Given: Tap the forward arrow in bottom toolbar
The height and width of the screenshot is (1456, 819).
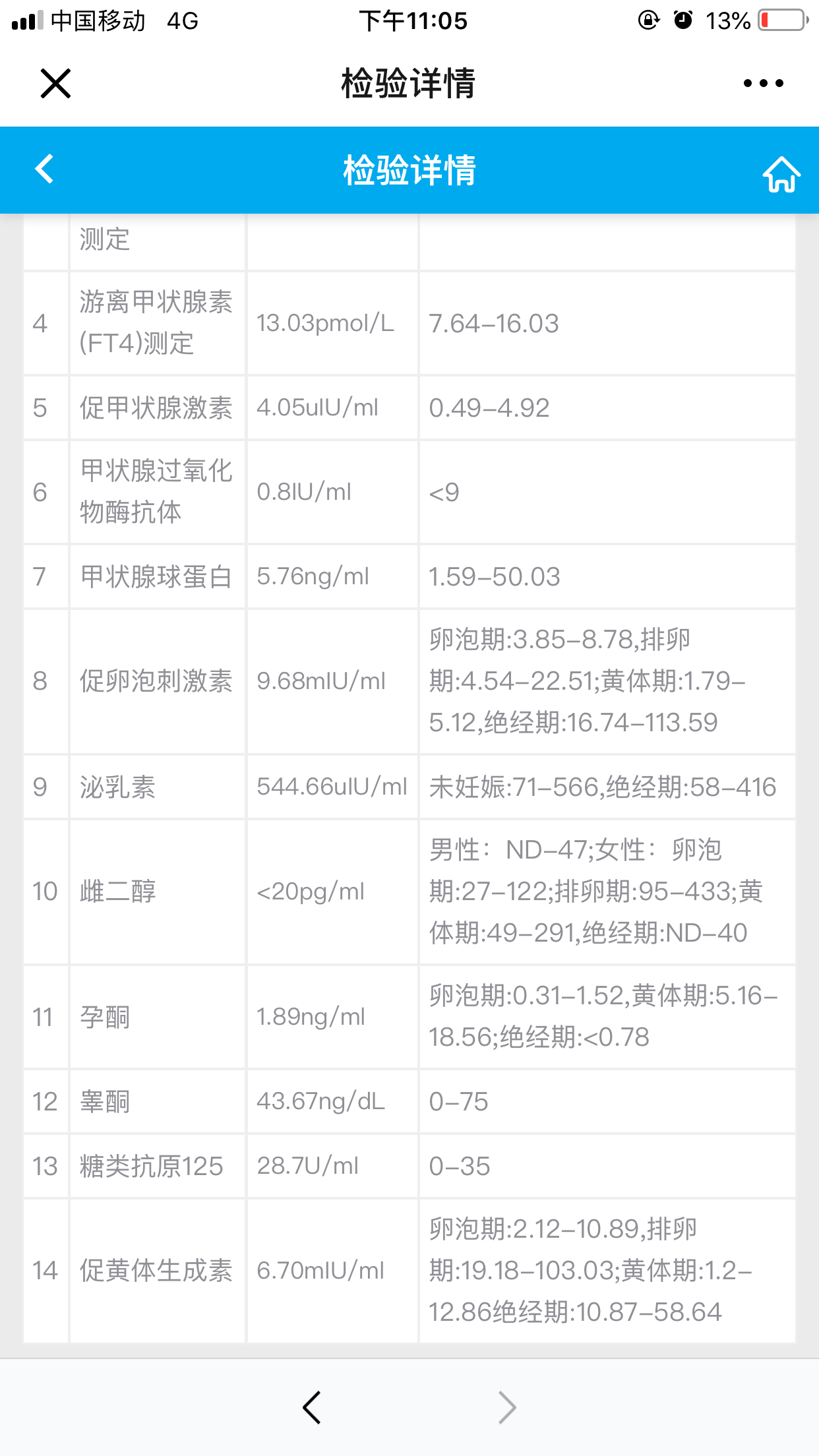Looking at the screenshot, I should coord(506,1407).
